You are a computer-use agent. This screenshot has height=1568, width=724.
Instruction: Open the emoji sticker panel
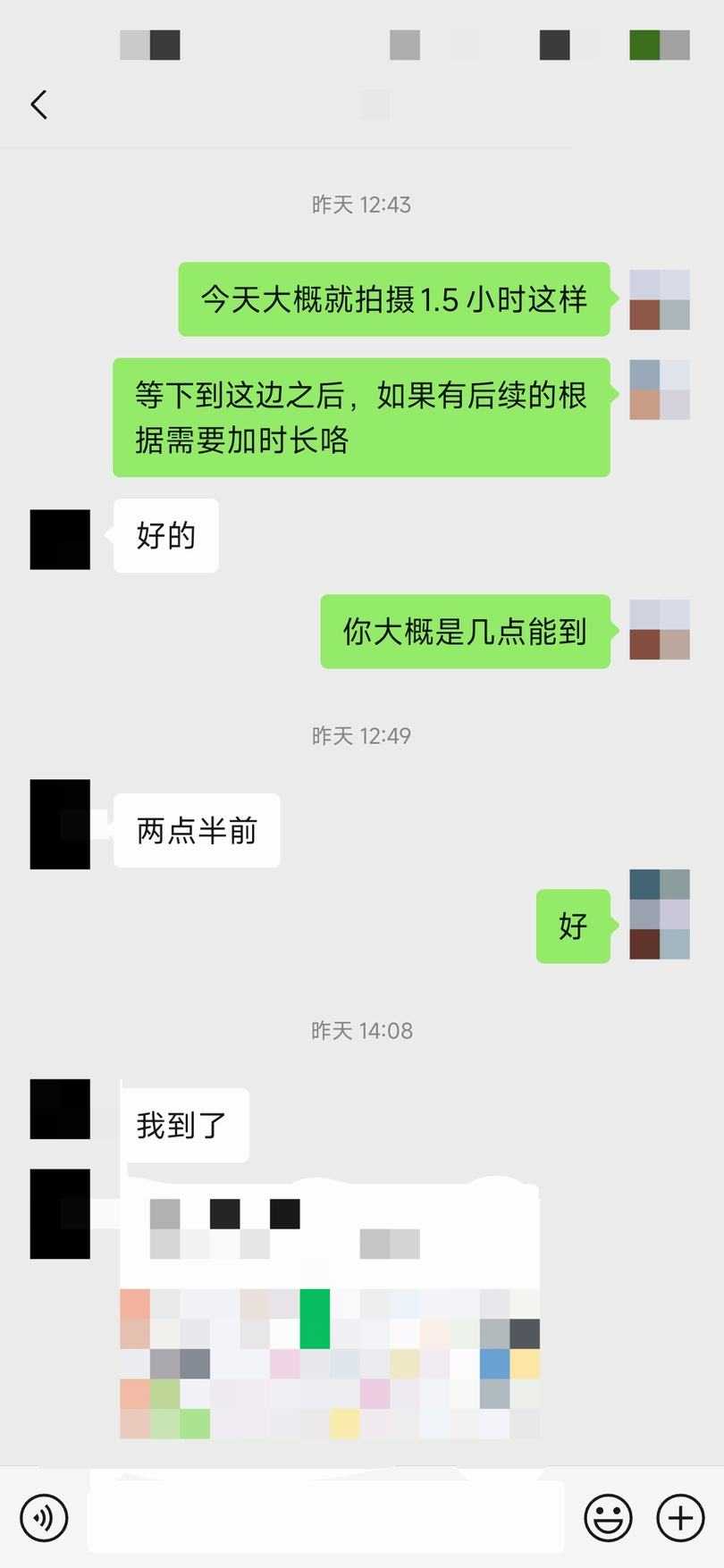point(608,1516)
